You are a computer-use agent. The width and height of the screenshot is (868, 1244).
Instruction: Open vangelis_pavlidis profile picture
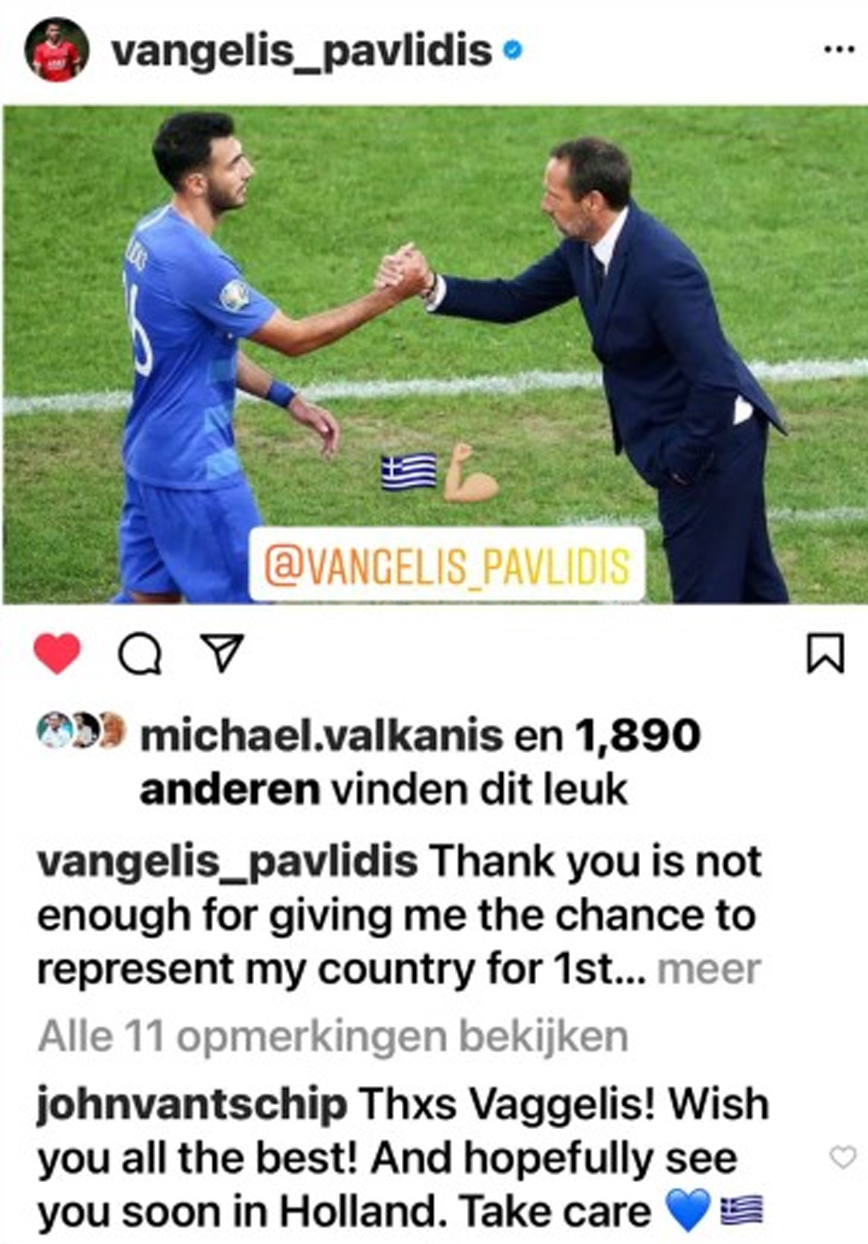55,48
